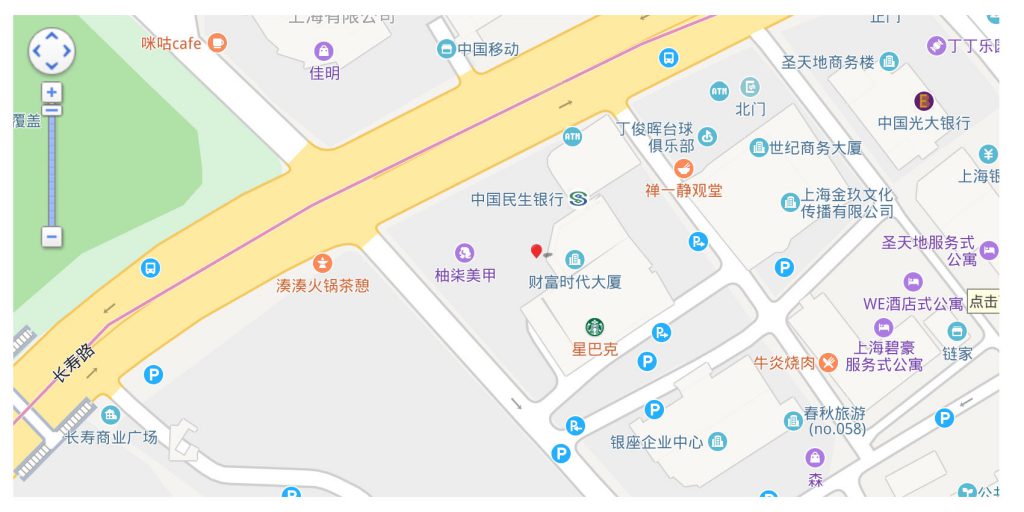Open the 世纪商务大厦 building marker
The height and width of the screenshot is (512, 1024).
pos(759,147)
